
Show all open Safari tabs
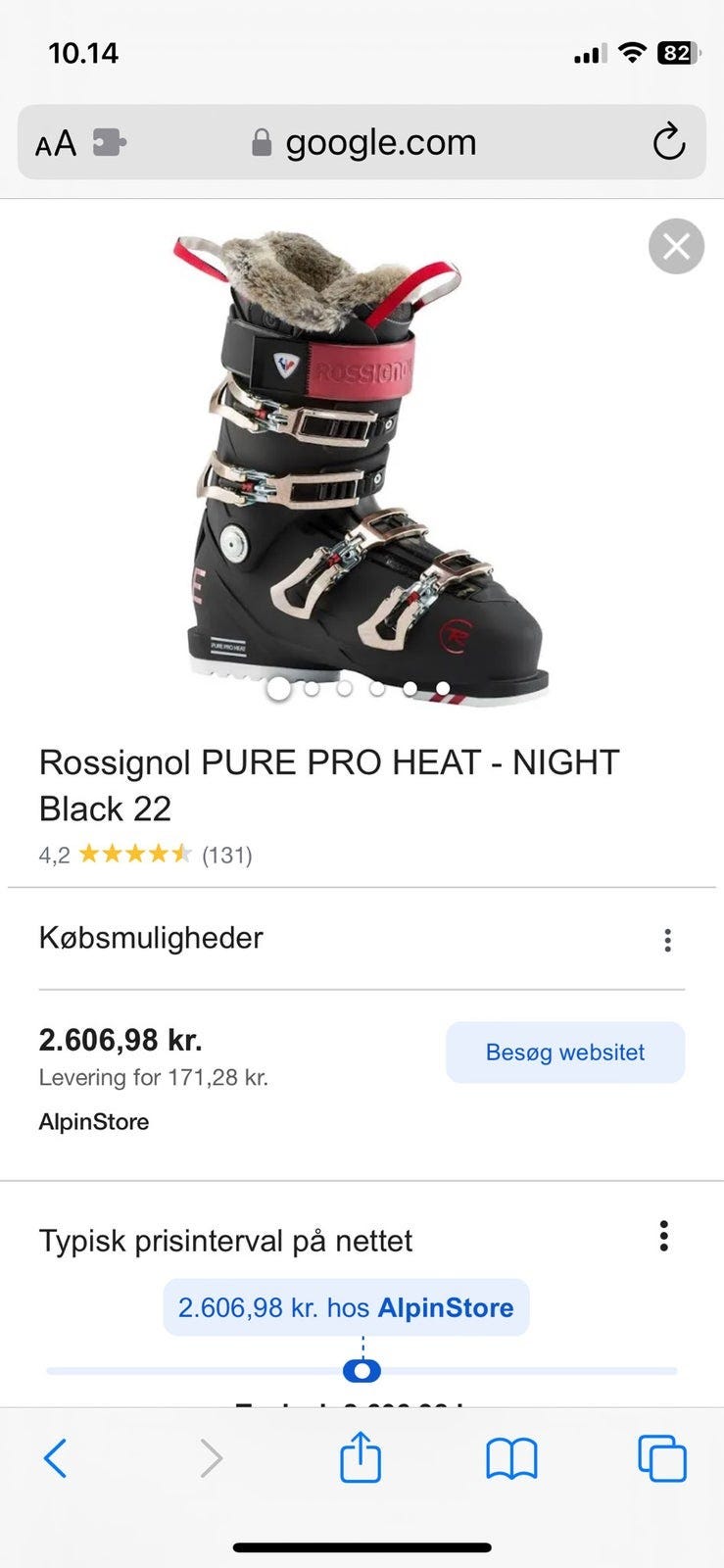click(662, 1458)
